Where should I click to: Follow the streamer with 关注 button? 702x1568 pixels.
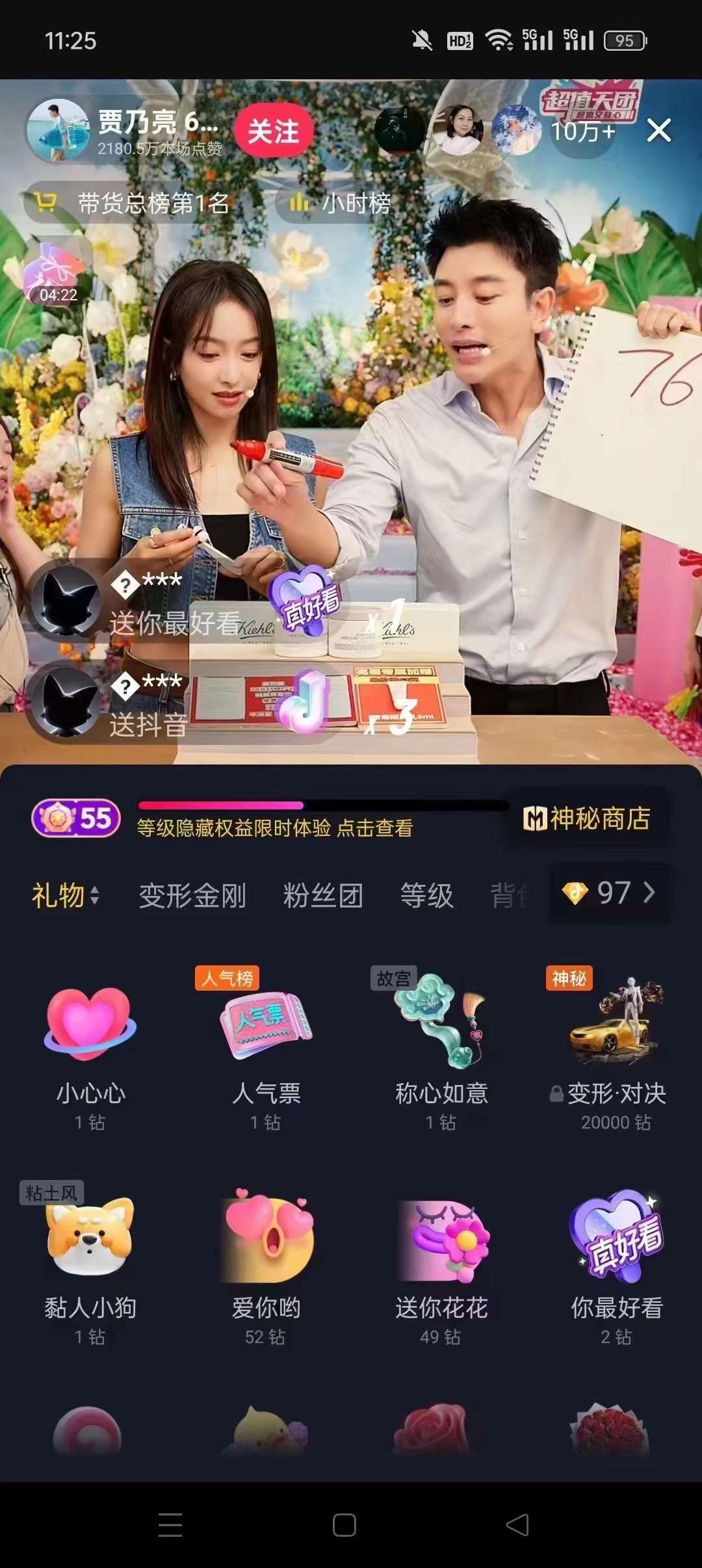(x=274, y=131)
